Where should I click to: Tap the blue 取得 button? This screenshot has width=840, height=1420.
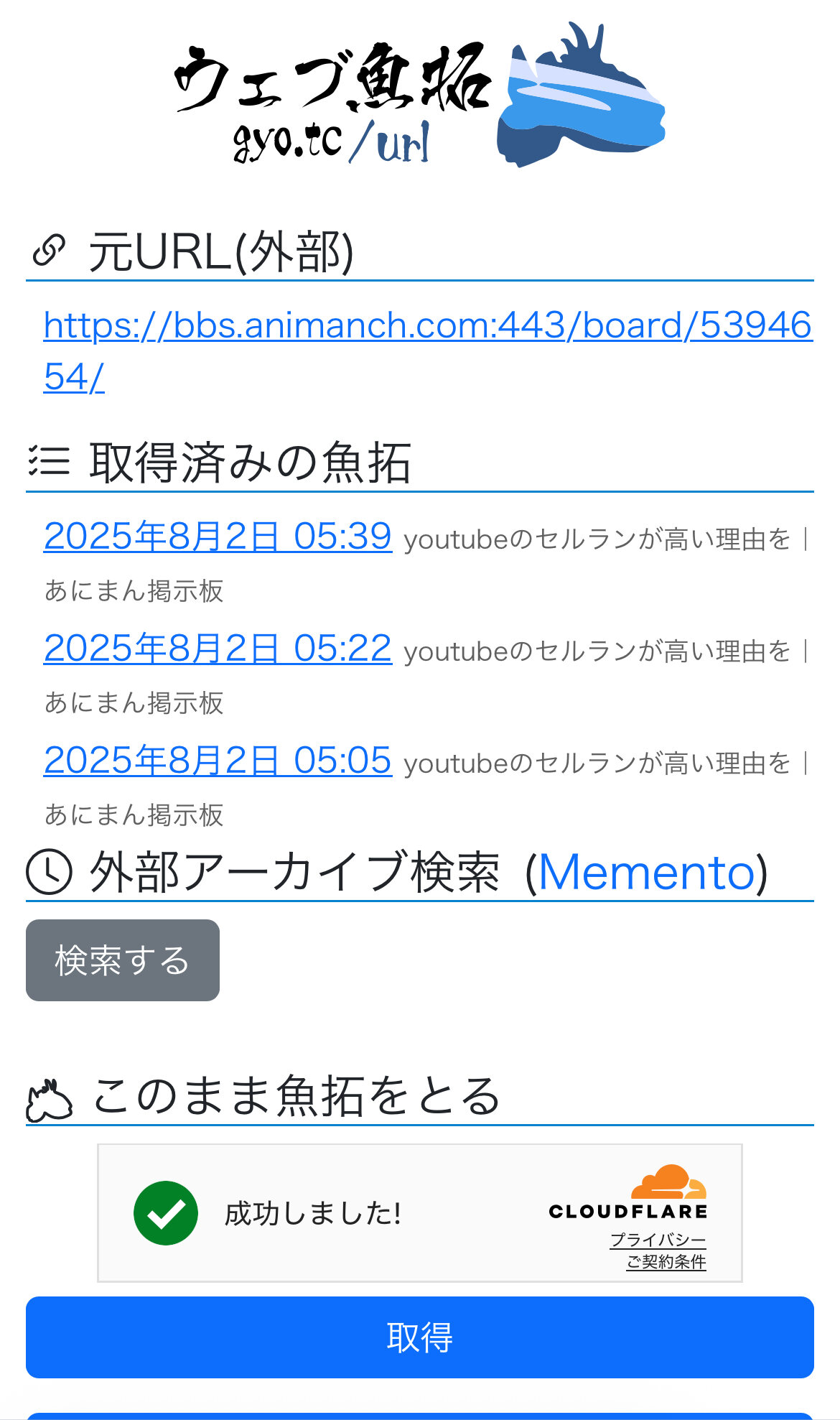[x=420, y=1337]
